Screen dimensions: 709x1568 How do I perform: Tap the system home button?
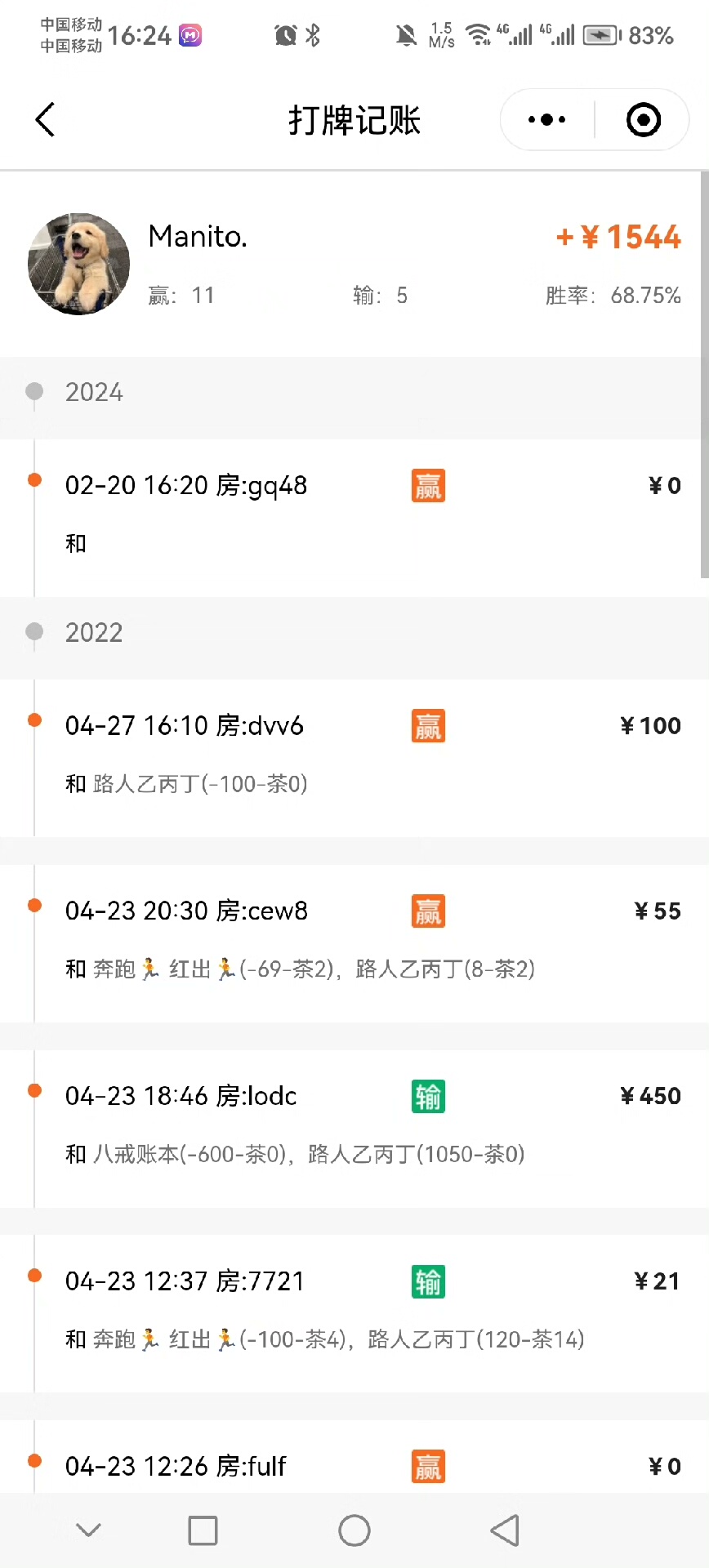pyautogui.click(x=354, y=1530)
